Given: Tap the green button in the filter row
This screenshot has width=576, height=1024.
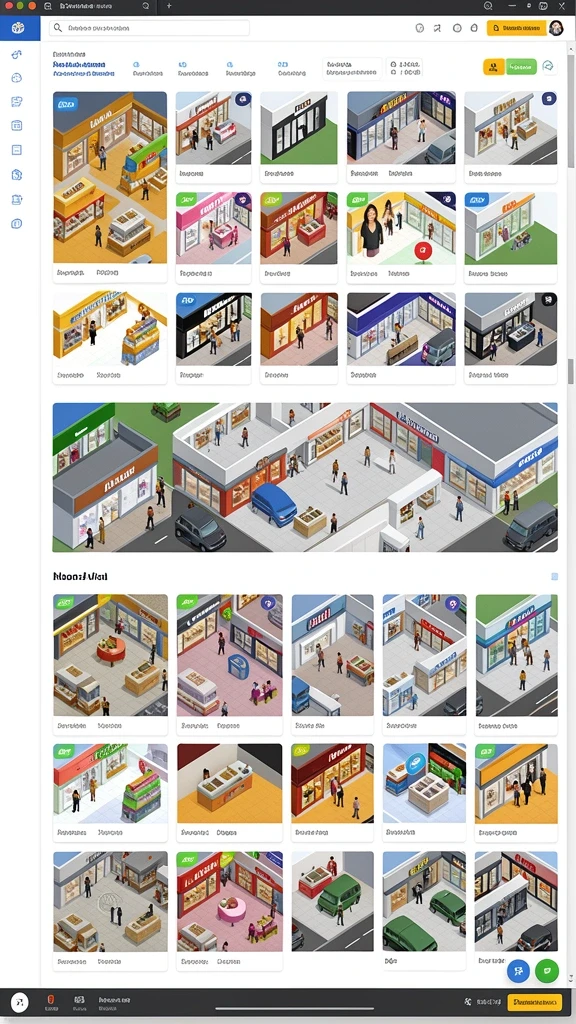Looking at the screenshot, I should pos(521,67).
